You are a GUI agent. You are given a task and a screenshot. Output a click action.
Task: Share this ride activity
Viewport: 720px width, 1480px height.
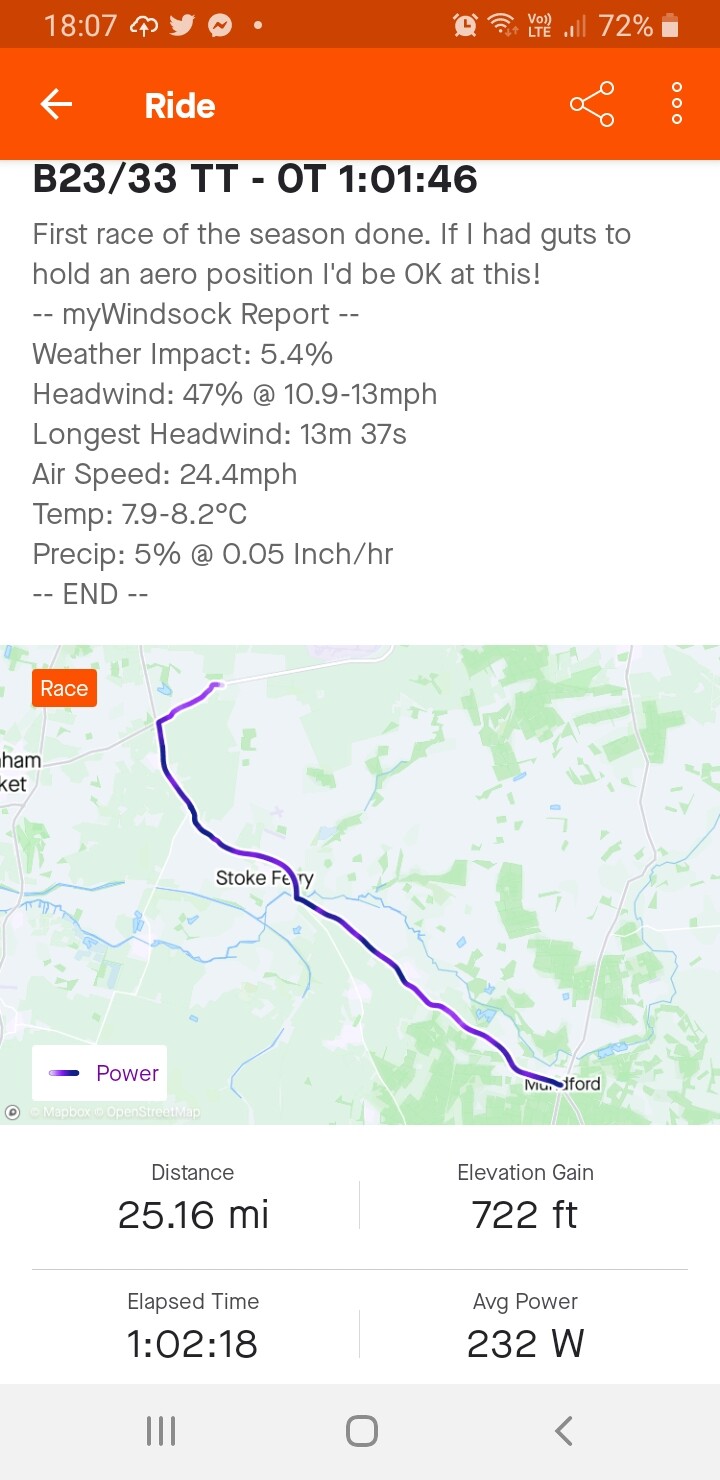click(x=592, y=104)
